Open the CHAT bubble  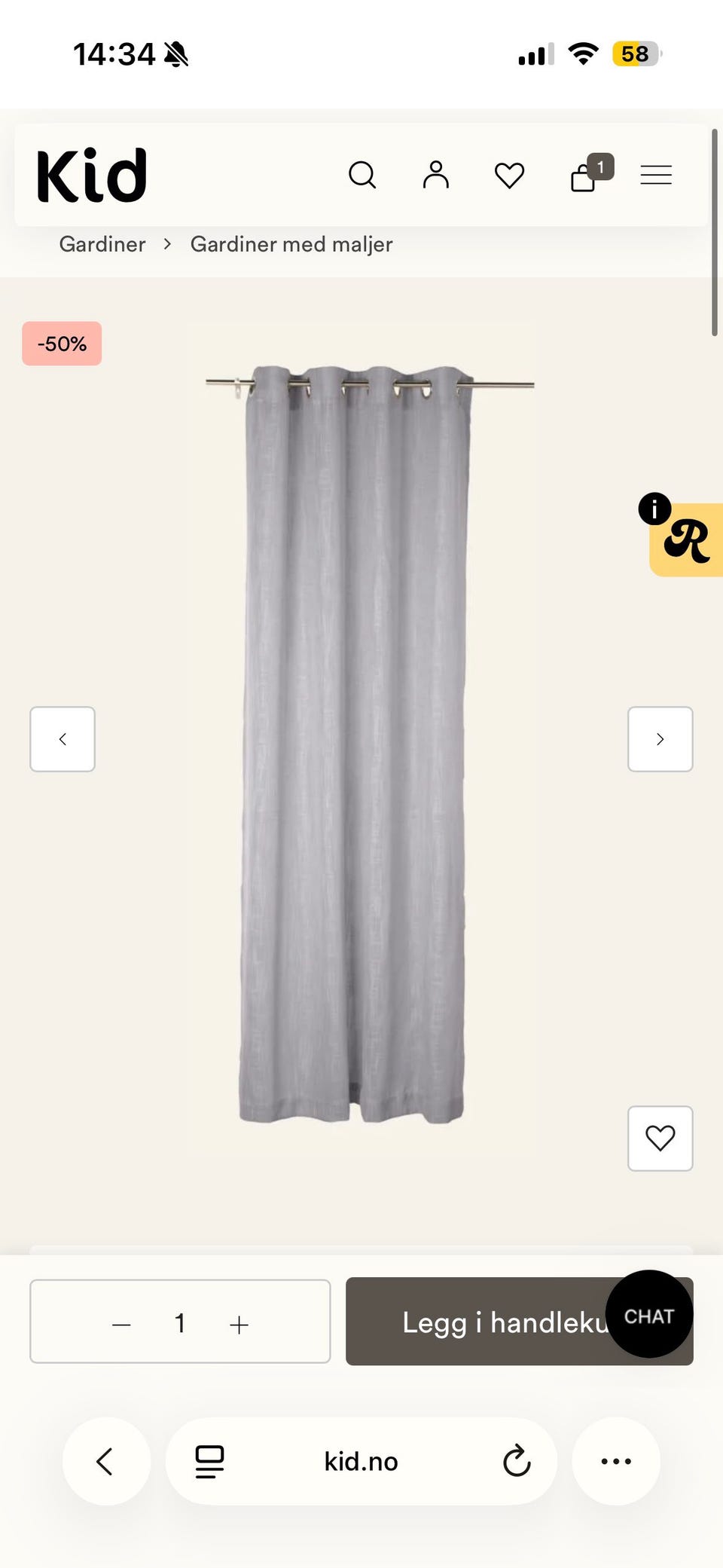pos(649,1315)
